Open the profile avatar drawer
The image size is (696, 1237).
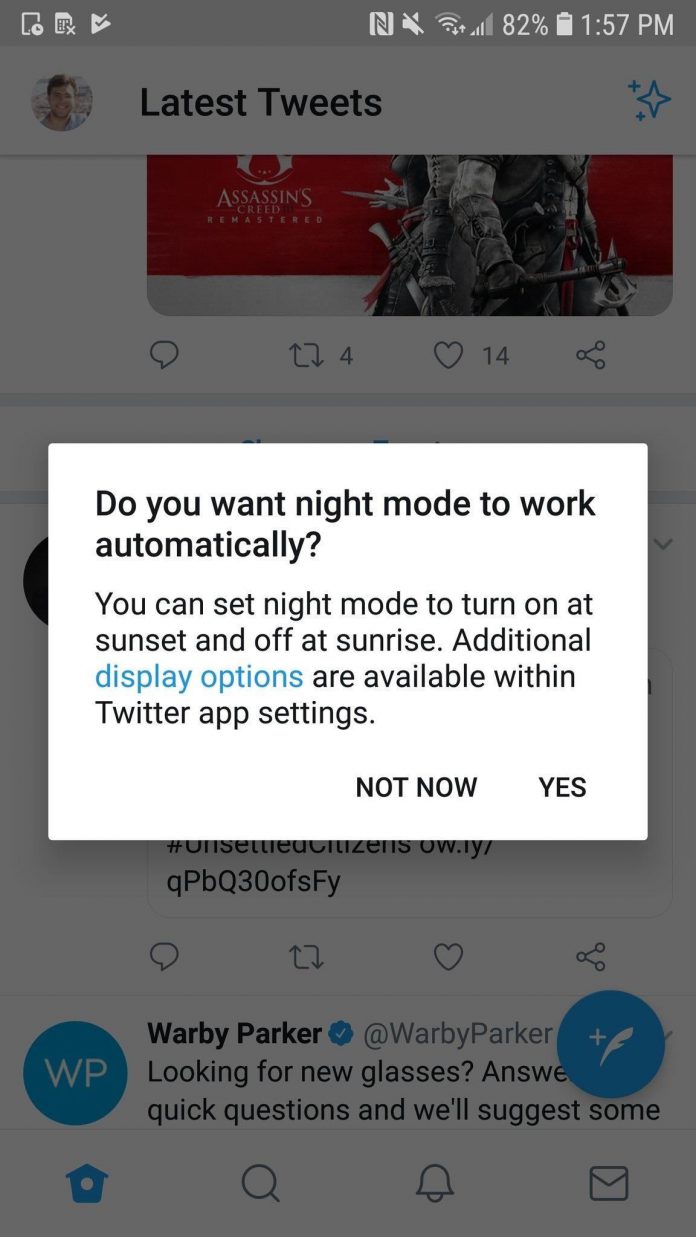click(x=62, y=102)
